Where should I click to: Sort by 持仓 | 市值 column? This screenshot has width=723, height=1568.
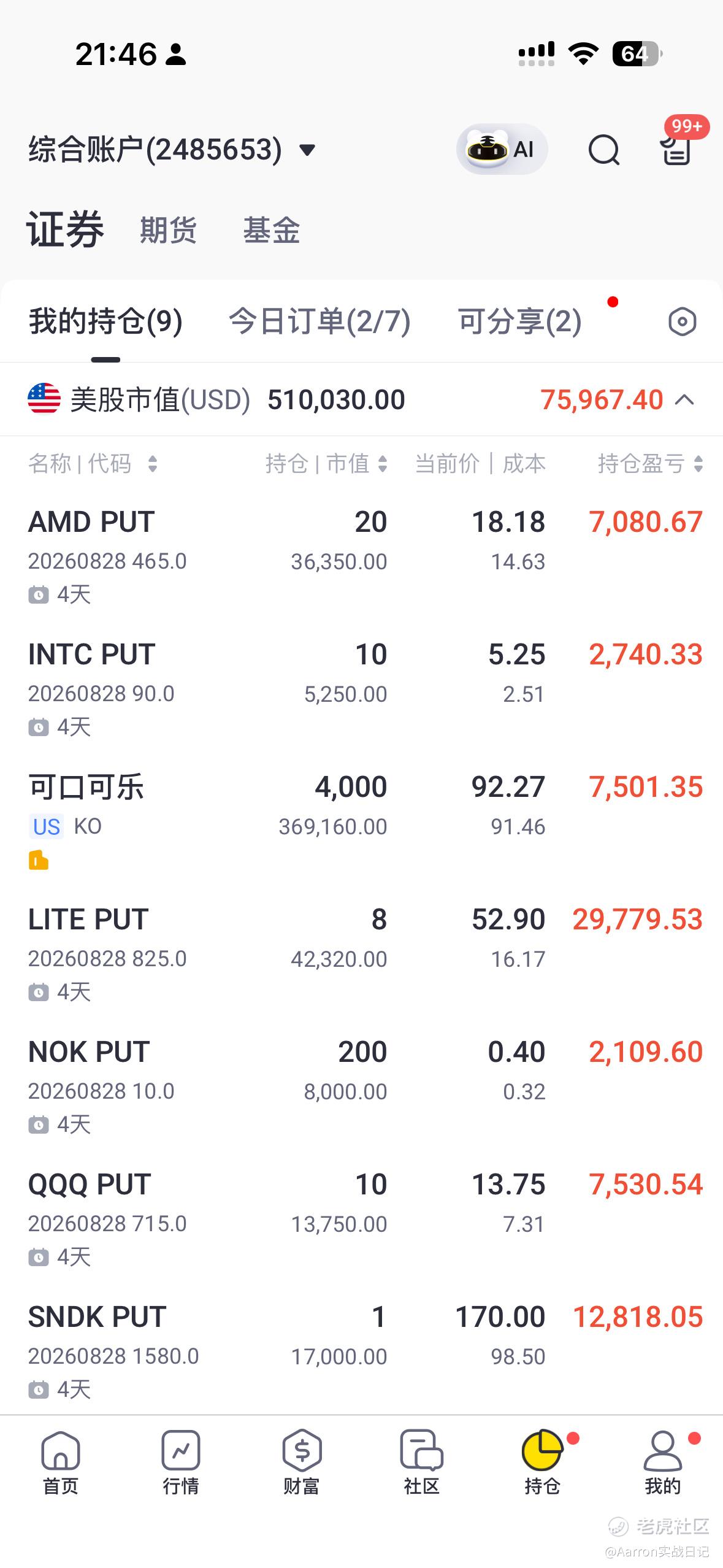coord(326,464)
